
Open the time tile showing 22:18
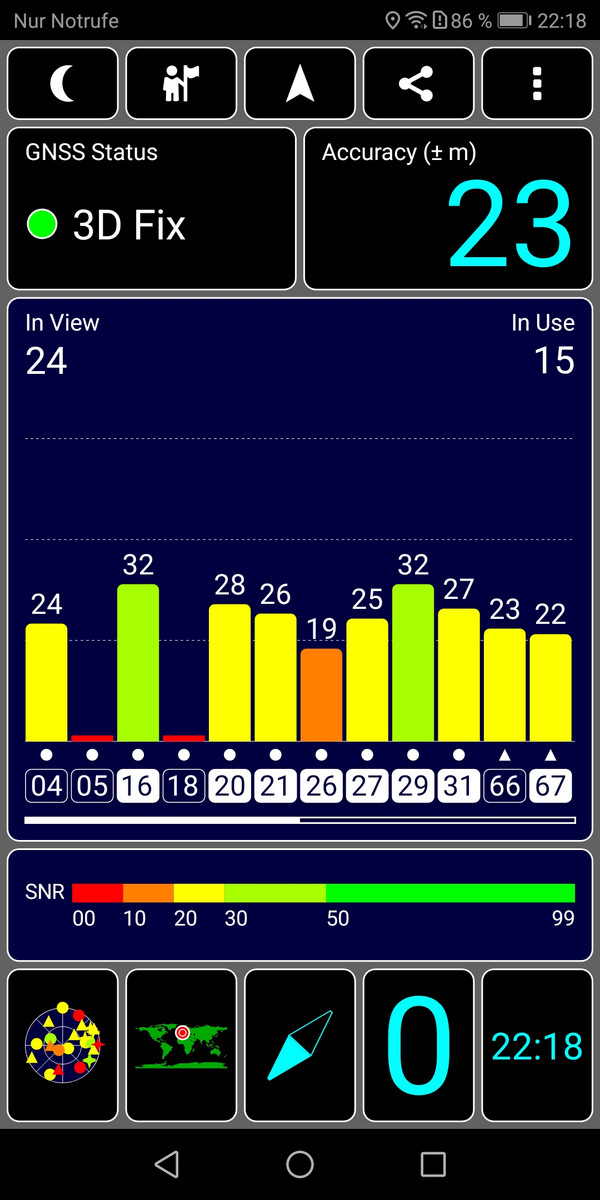[537, 1046]
